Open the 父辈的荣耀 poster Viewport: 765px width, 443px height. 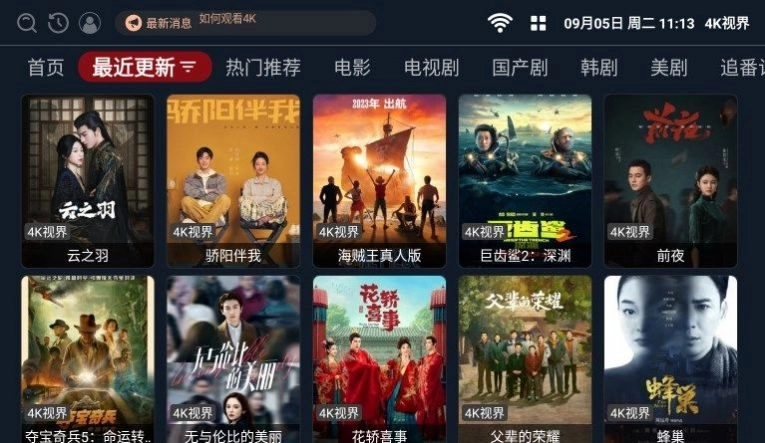click(525, 355)
